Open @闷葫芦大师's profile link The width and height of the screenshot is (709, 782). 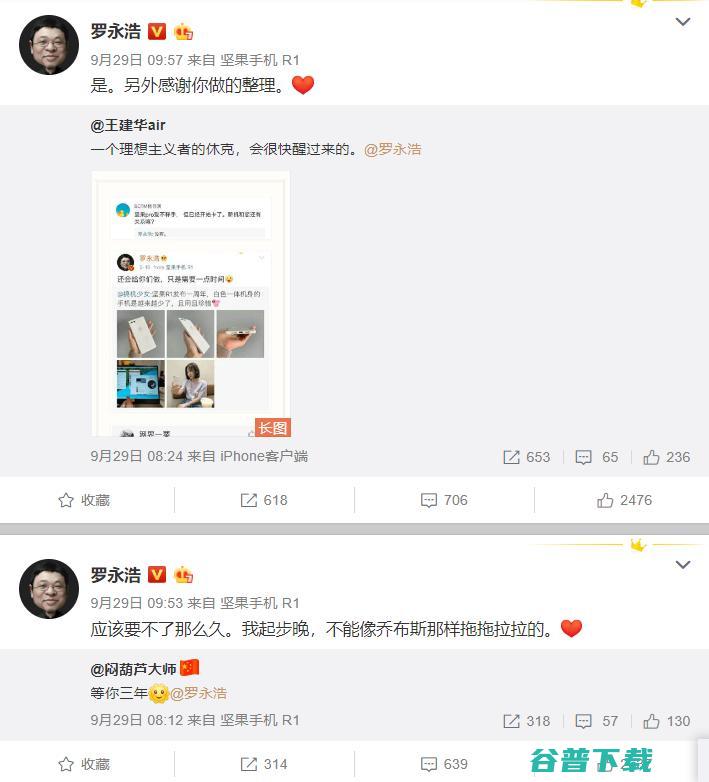coord(135,668)
